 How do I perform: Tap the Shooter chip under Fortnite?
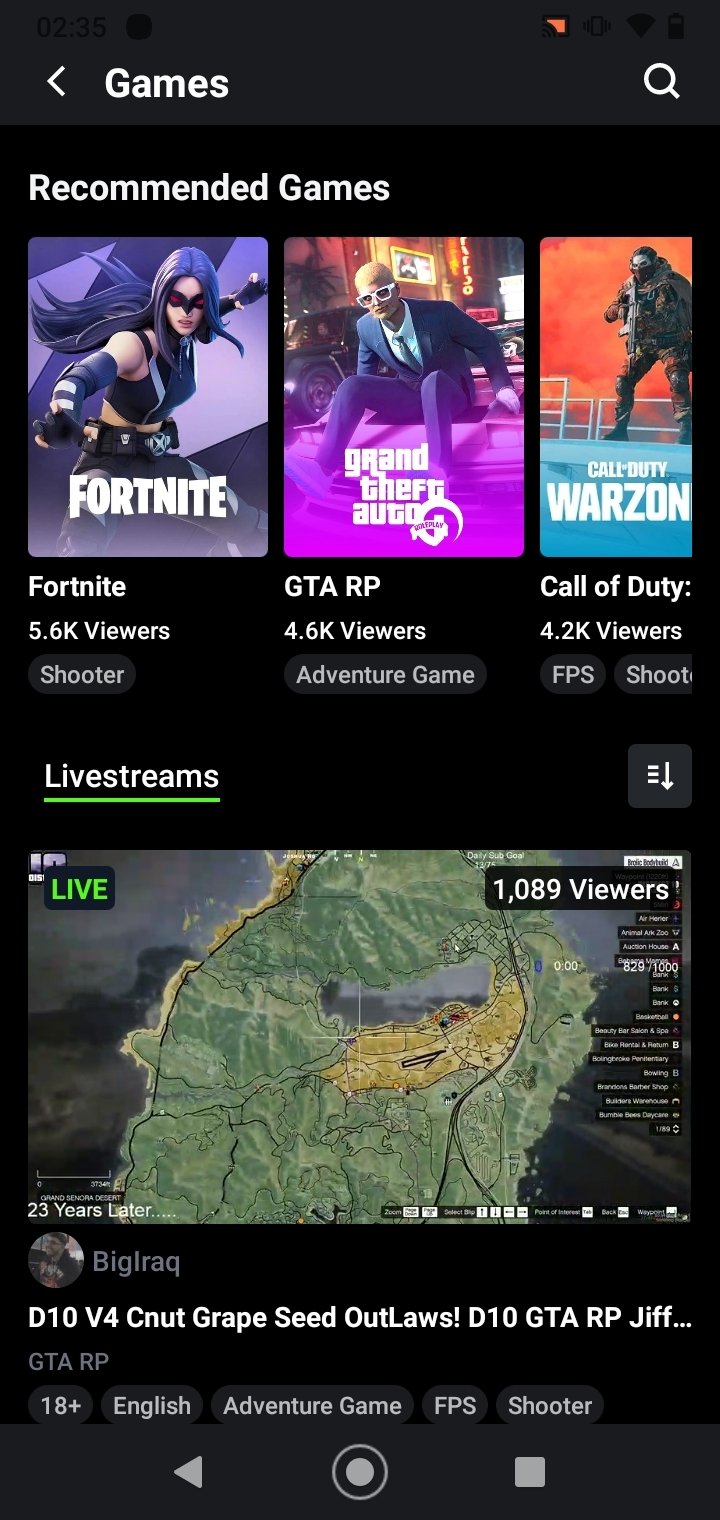point(82,675)
